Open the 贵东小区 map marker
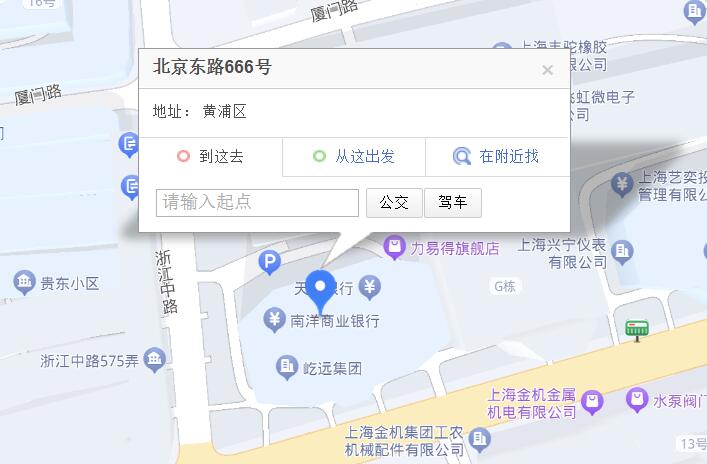The image size is (707, 464). (25, 282)
